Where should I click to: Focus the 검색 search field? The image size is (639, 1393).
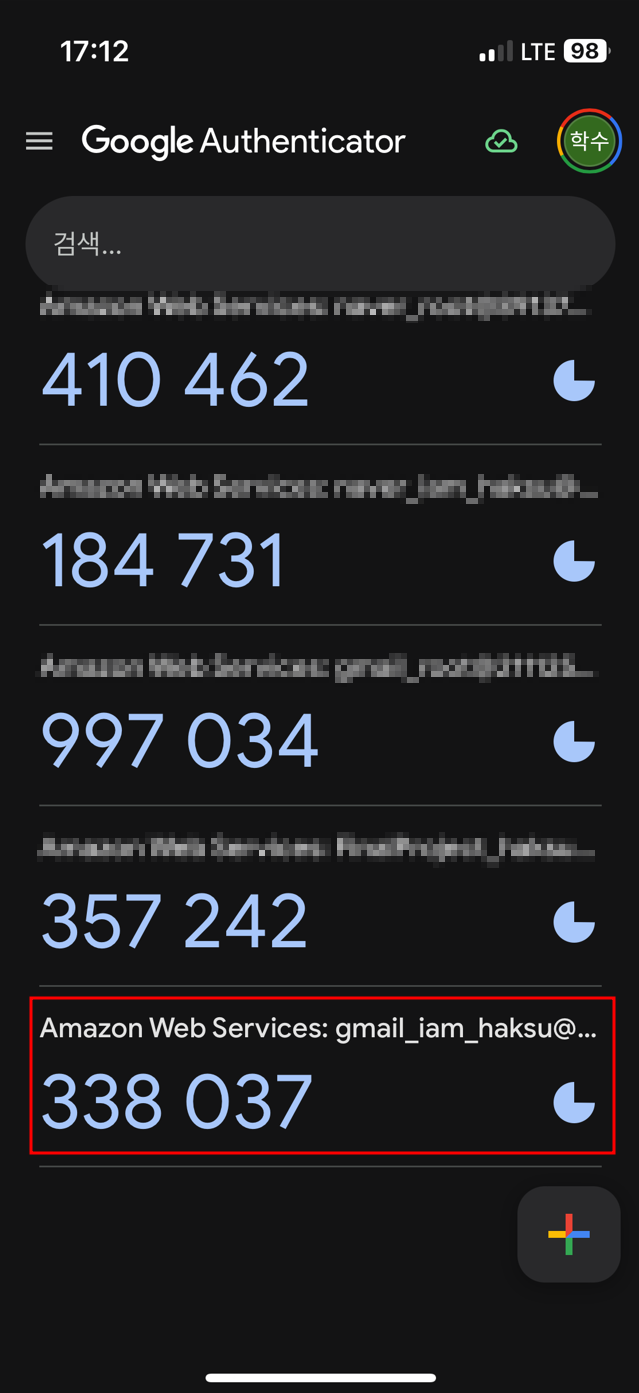coord(320,244)
